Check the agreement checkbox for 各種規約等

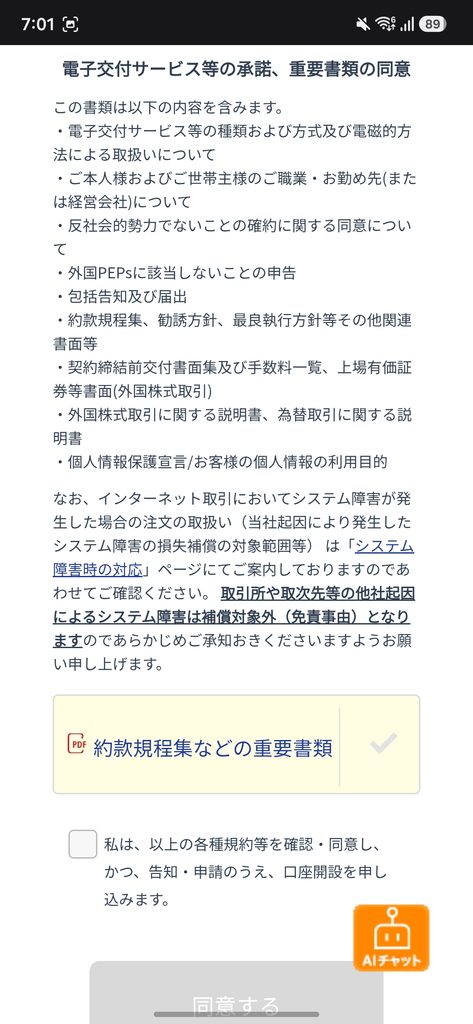[83, 844]
